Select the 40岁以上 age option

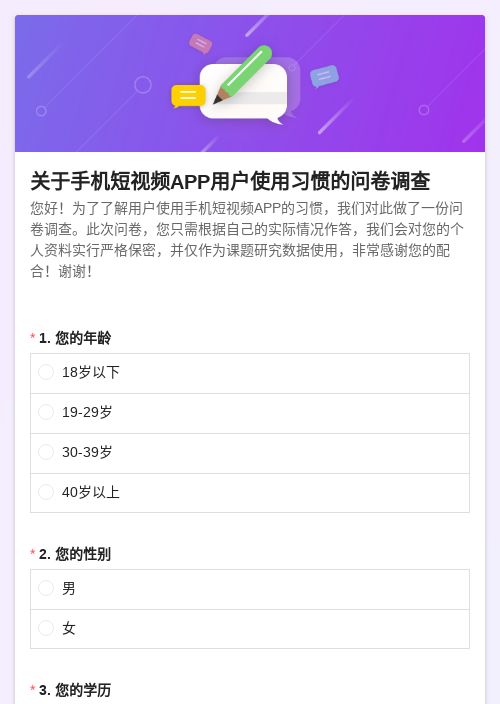250,493
